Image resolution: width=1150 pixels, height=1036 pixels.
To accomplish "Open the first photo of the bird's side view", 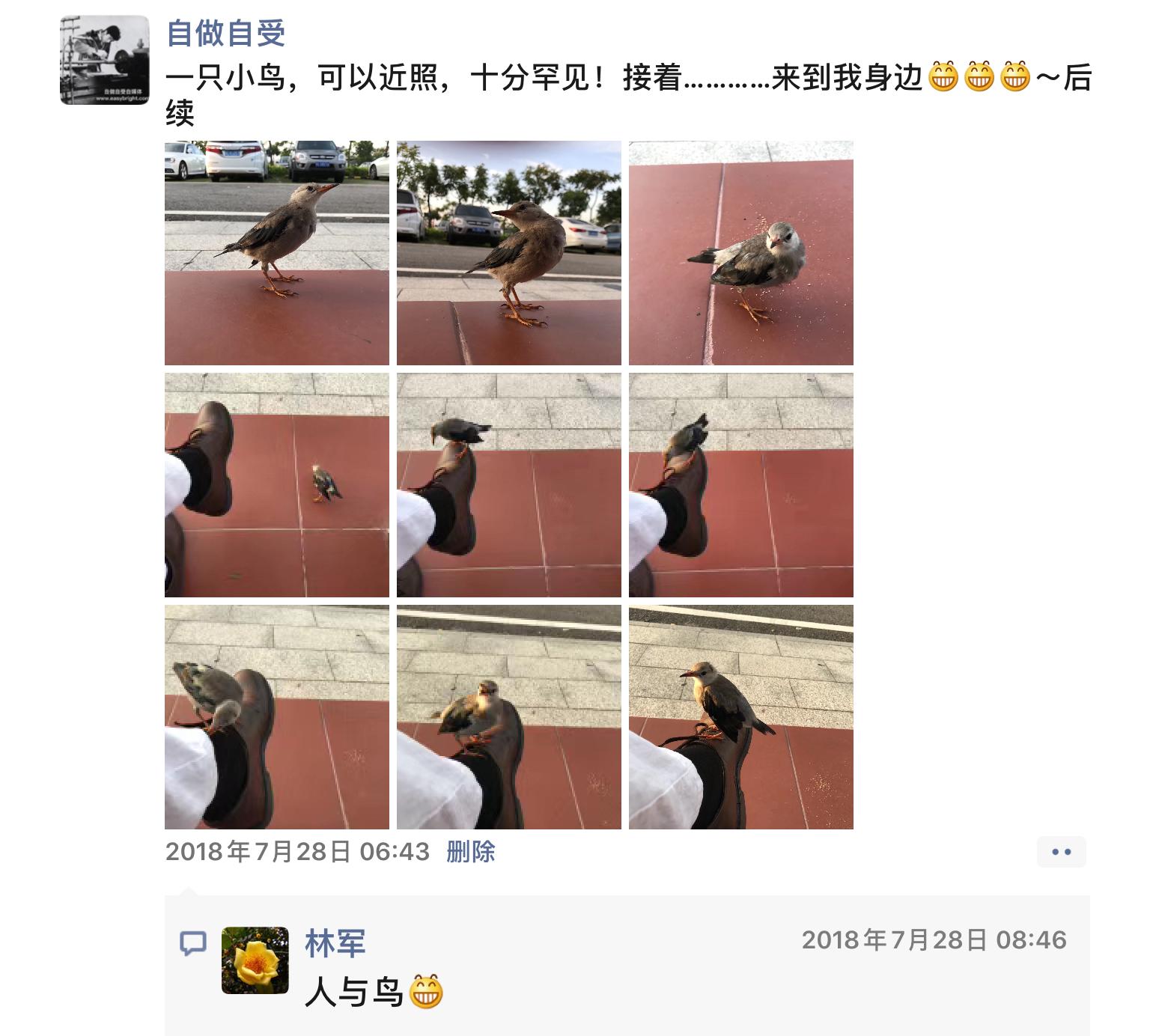I will point(277,253).
